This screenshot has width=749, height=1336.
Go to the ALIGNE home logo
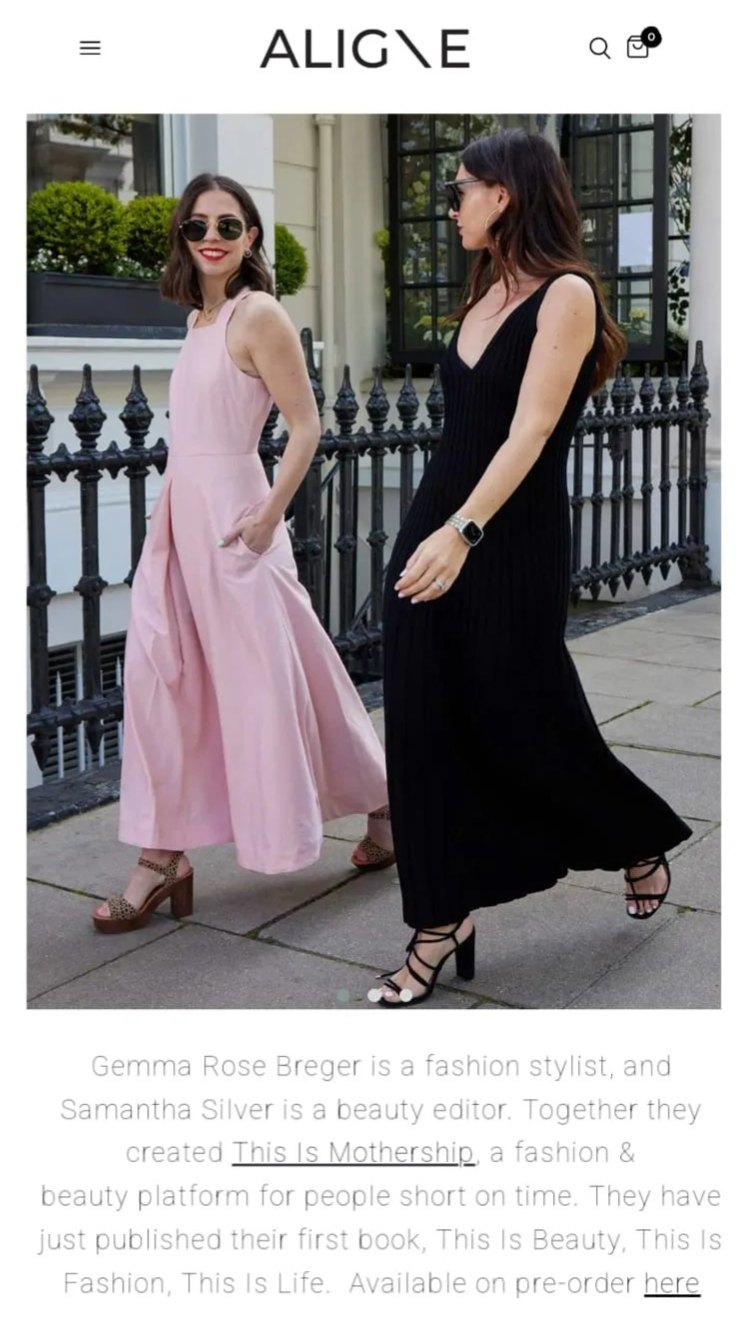point(365,48)
